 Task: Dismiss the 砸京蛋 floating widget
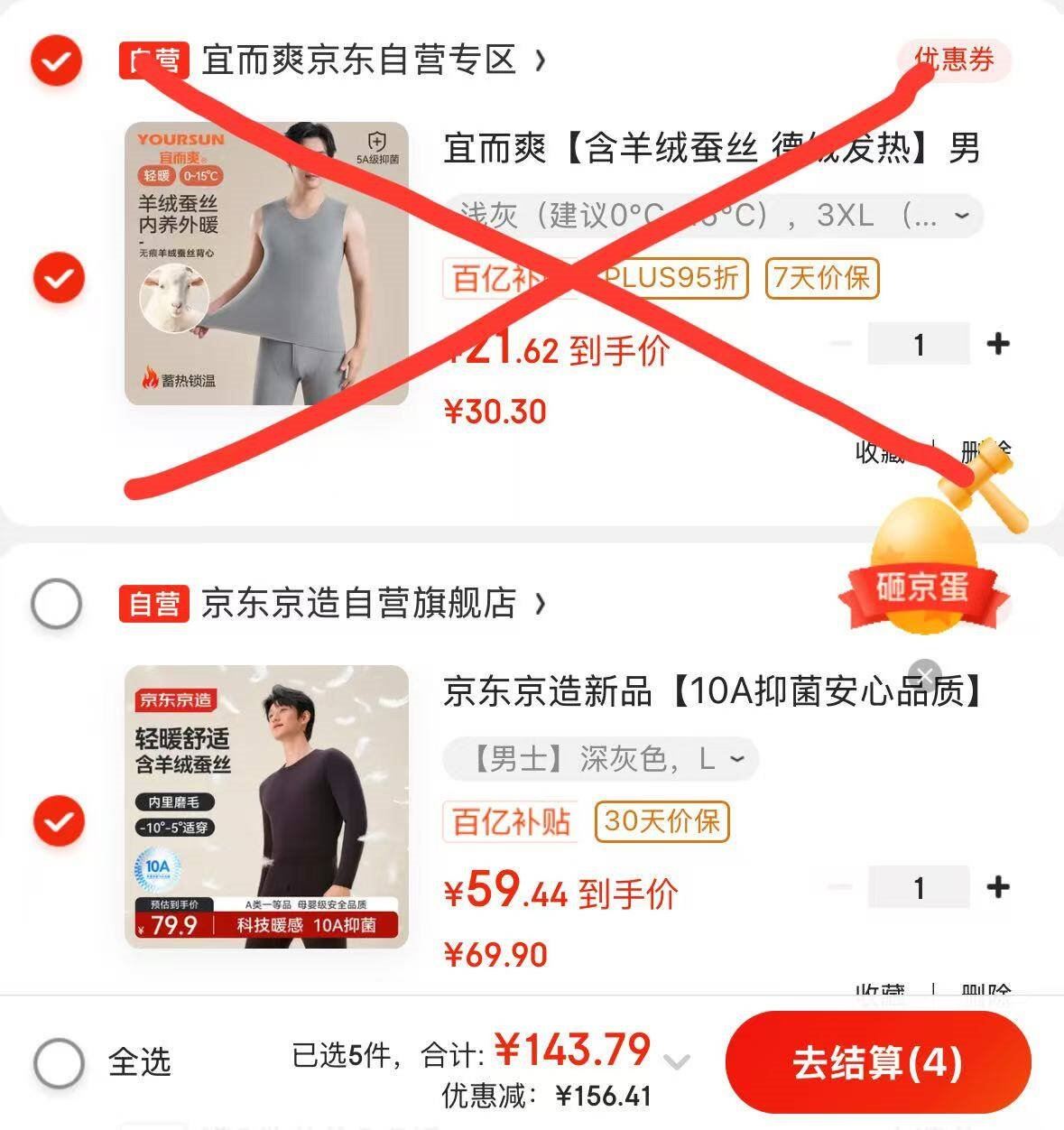925,674
